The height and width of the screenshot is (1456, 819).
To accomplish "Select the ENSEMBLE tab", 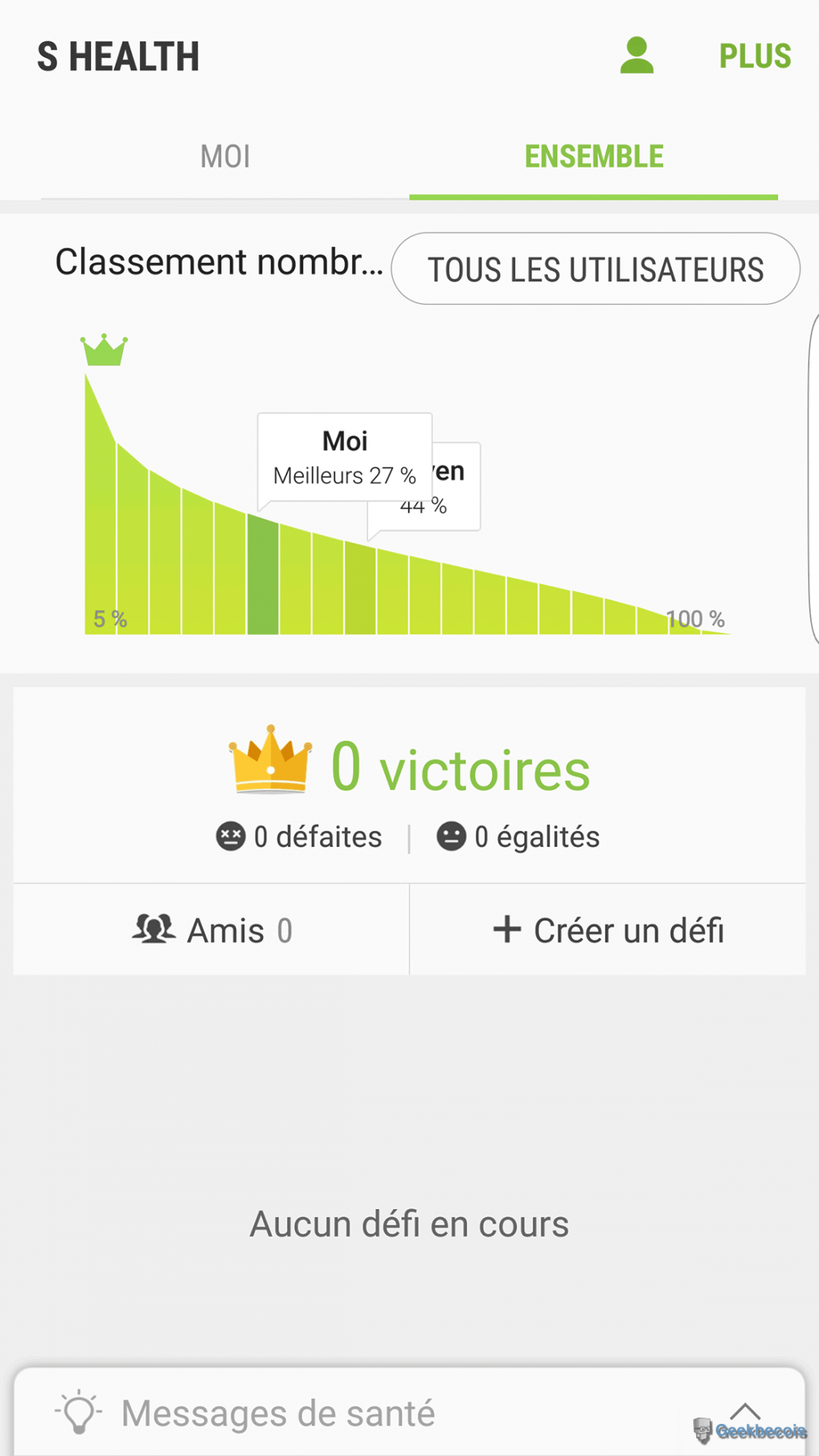I will coord(593,157).
